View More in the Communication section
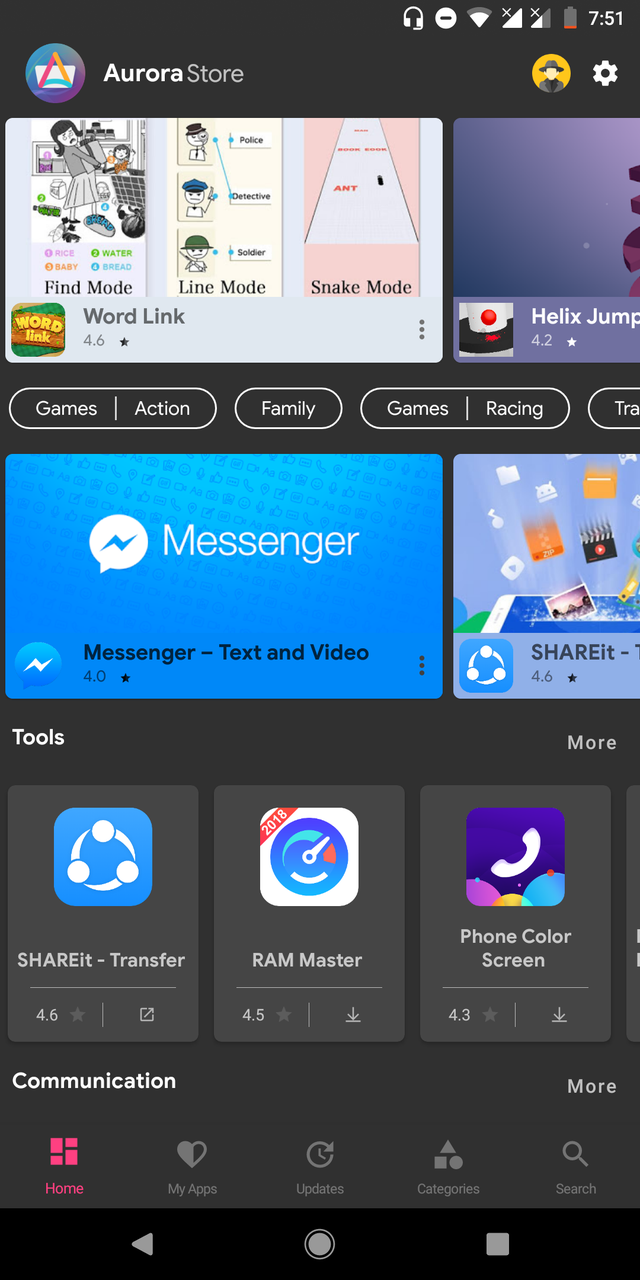This screenshot has width=640, height=1280. (x=591, y=1086)
